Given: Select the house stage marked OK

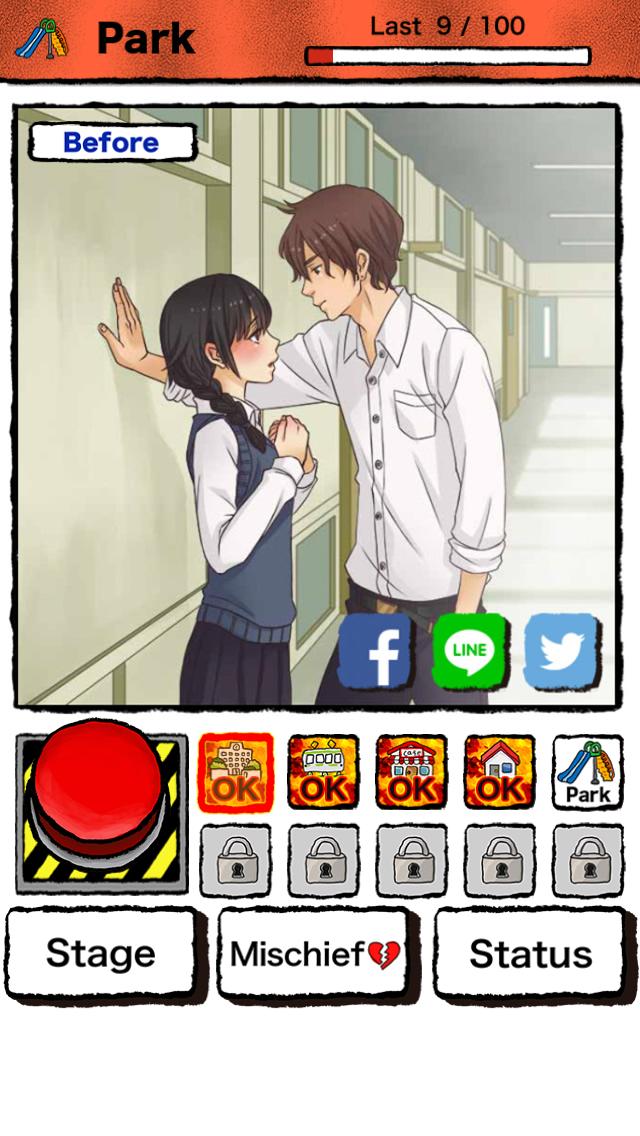Looking at the screenshot, I should pyautogui.click(x=500, y=772).
